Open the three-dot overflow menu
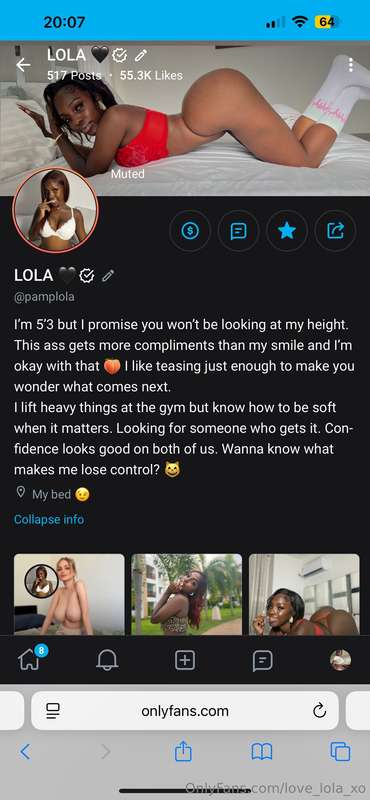The width and height of the screenshot is (370, 800). pyautogui.click(x=351, y=64)
